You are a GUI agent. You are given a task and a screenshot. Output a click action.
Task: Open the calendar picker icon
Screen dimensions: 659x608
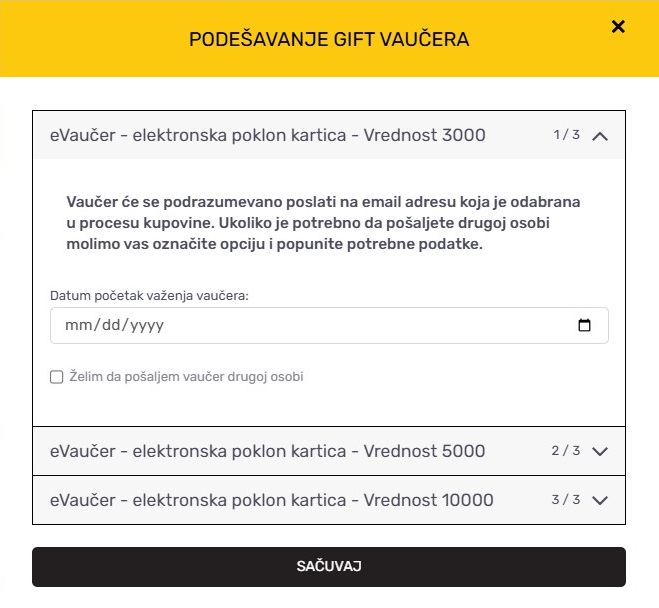point(585,325)
